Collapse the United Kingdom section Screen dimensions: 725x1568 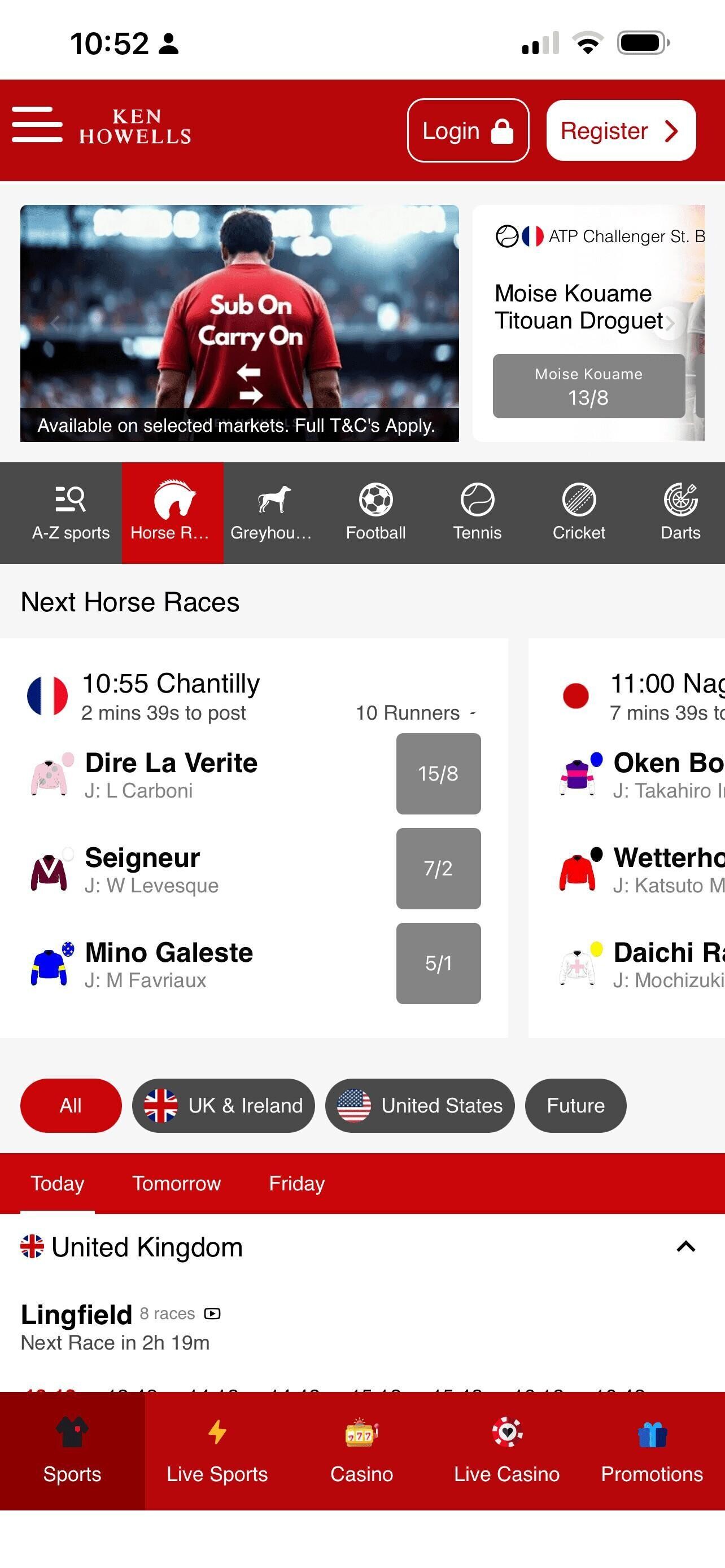[x=685, y=1247]
